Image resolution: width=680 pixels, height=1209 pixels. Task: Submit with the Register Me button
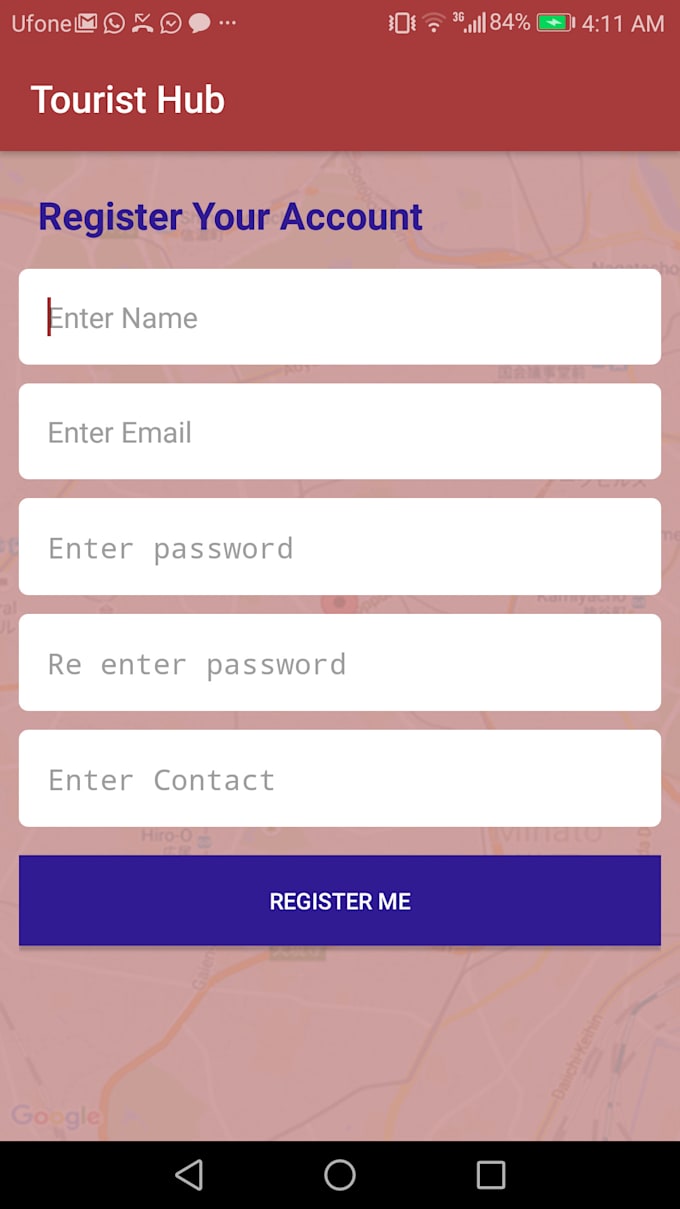pos(340,901)
